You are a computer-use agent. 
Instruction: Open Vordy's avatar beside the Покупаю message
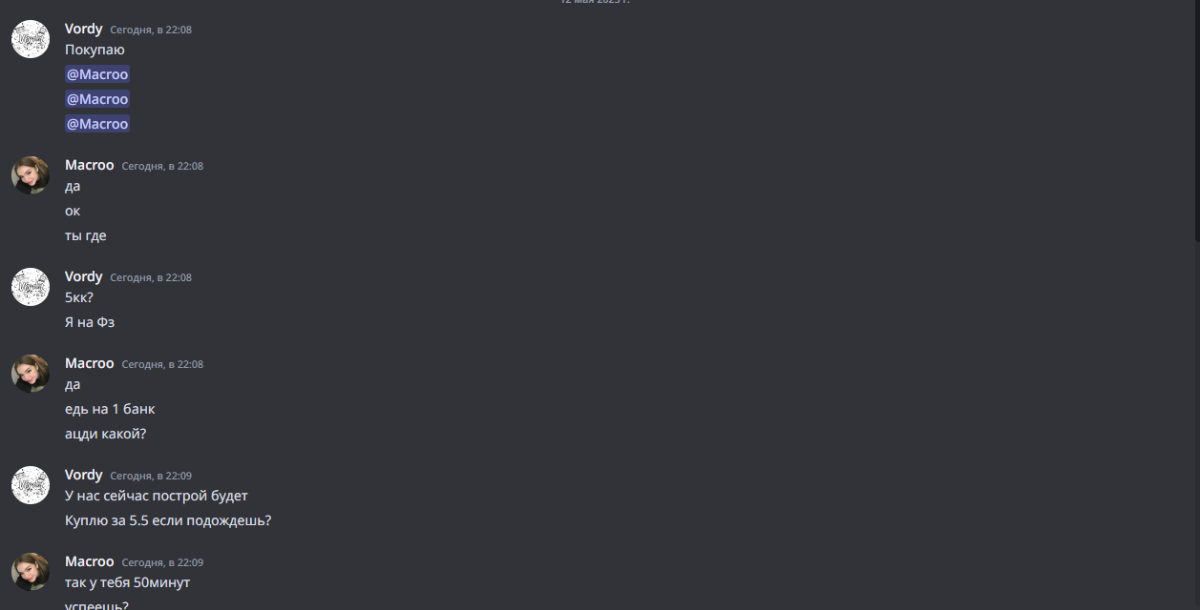[30, 39]
